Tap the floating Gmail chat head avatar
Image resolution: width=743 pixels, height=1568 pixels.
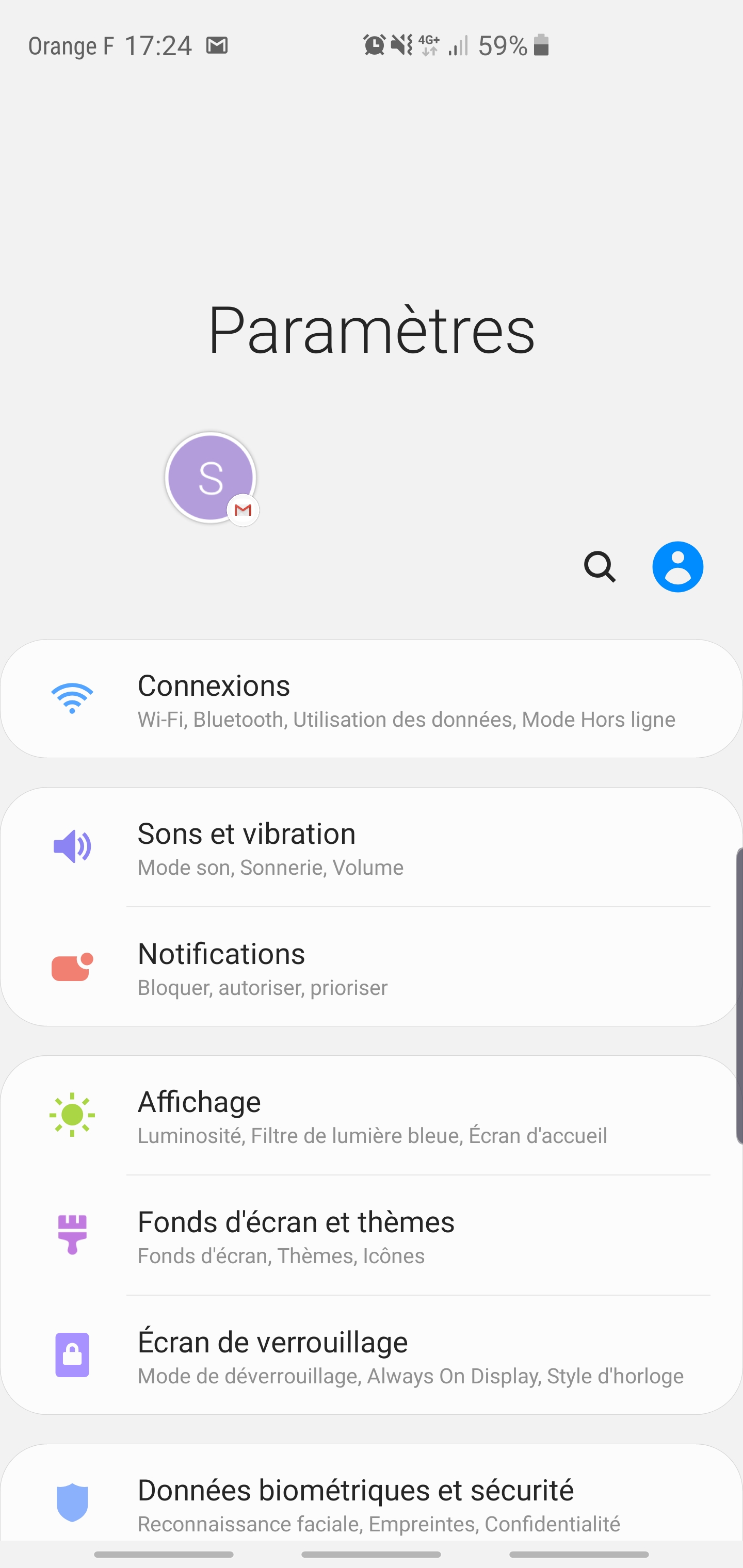[x=211, y=478]
